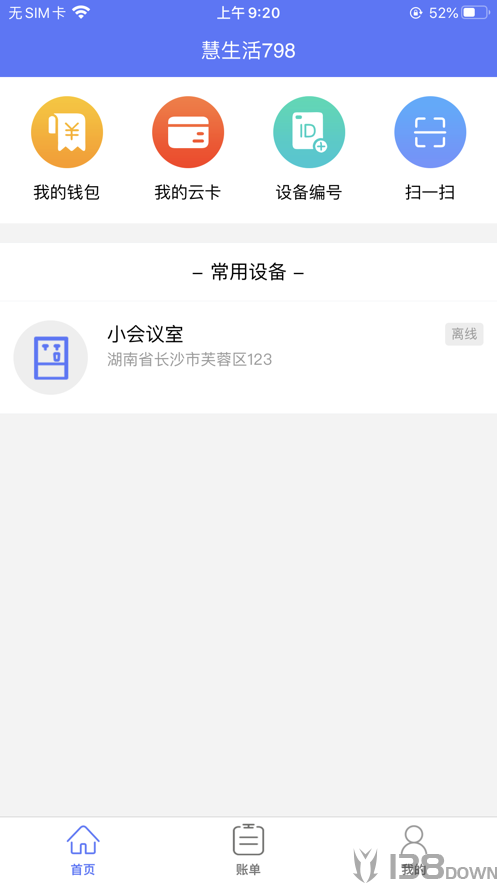
Task: Switch to the 首页 tab
Action: [83, 850]
